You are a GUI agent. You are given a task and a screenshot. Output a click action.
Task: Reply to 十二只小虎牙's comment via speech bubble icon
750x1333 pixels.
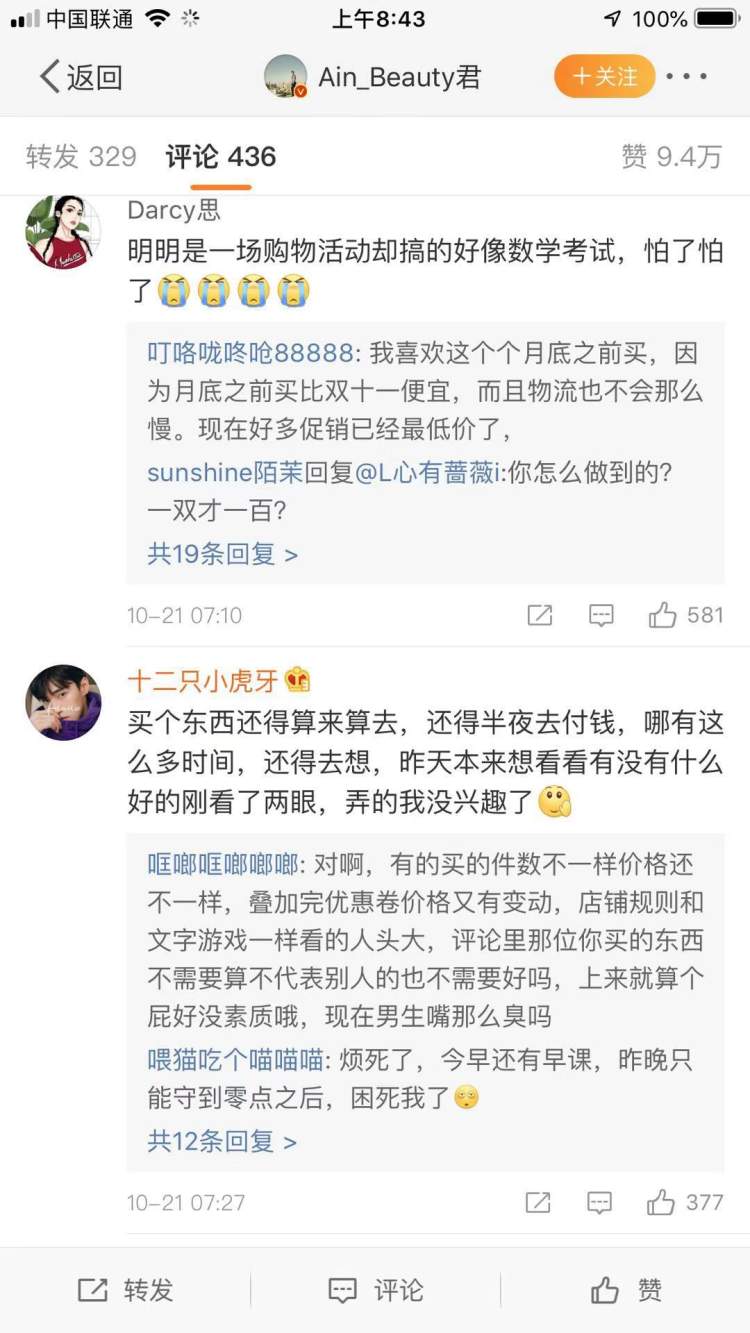(x=600, y=1202)
